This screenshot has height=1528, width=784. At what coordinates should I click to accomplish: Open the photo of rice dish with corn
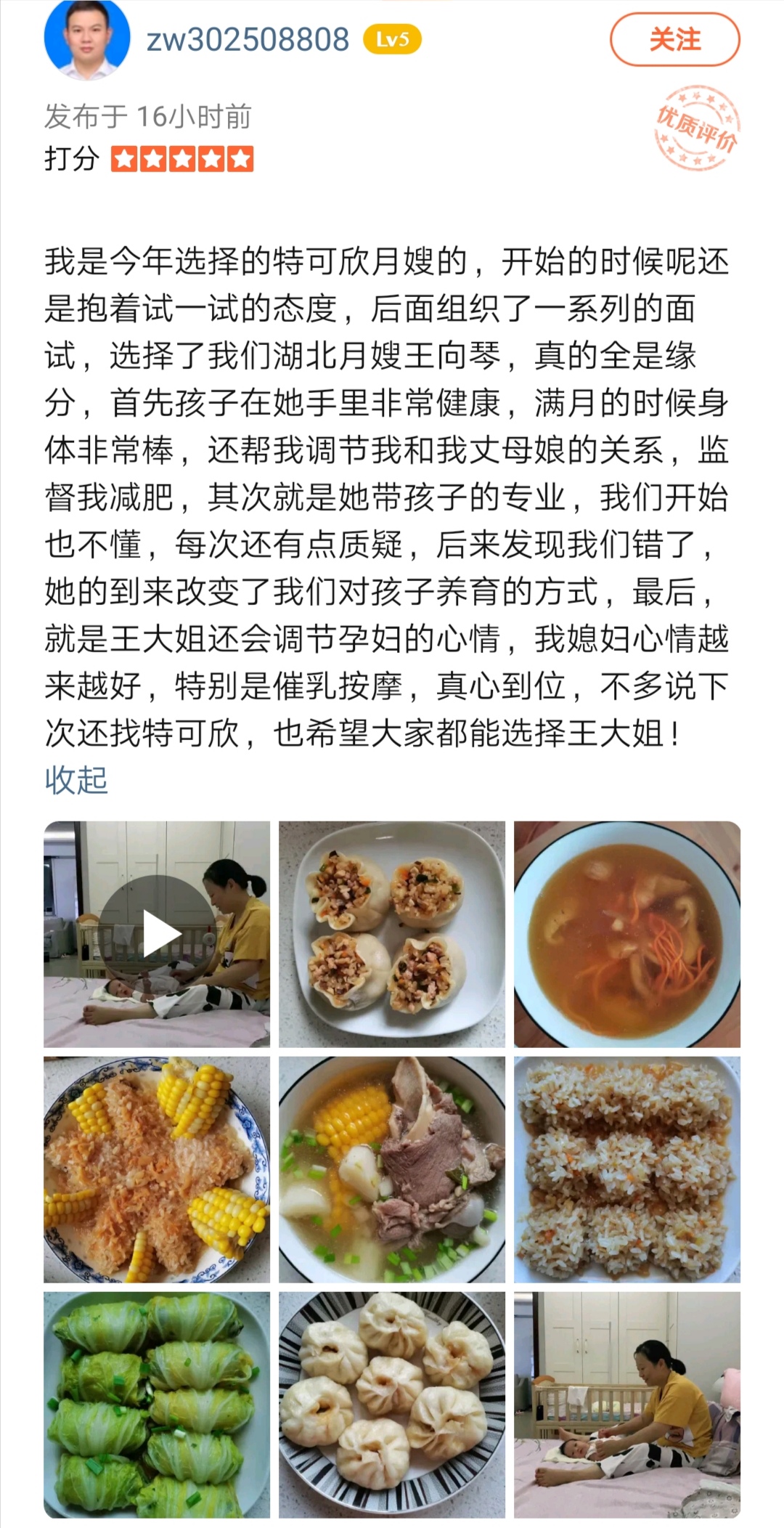(x=157, y=1169)
